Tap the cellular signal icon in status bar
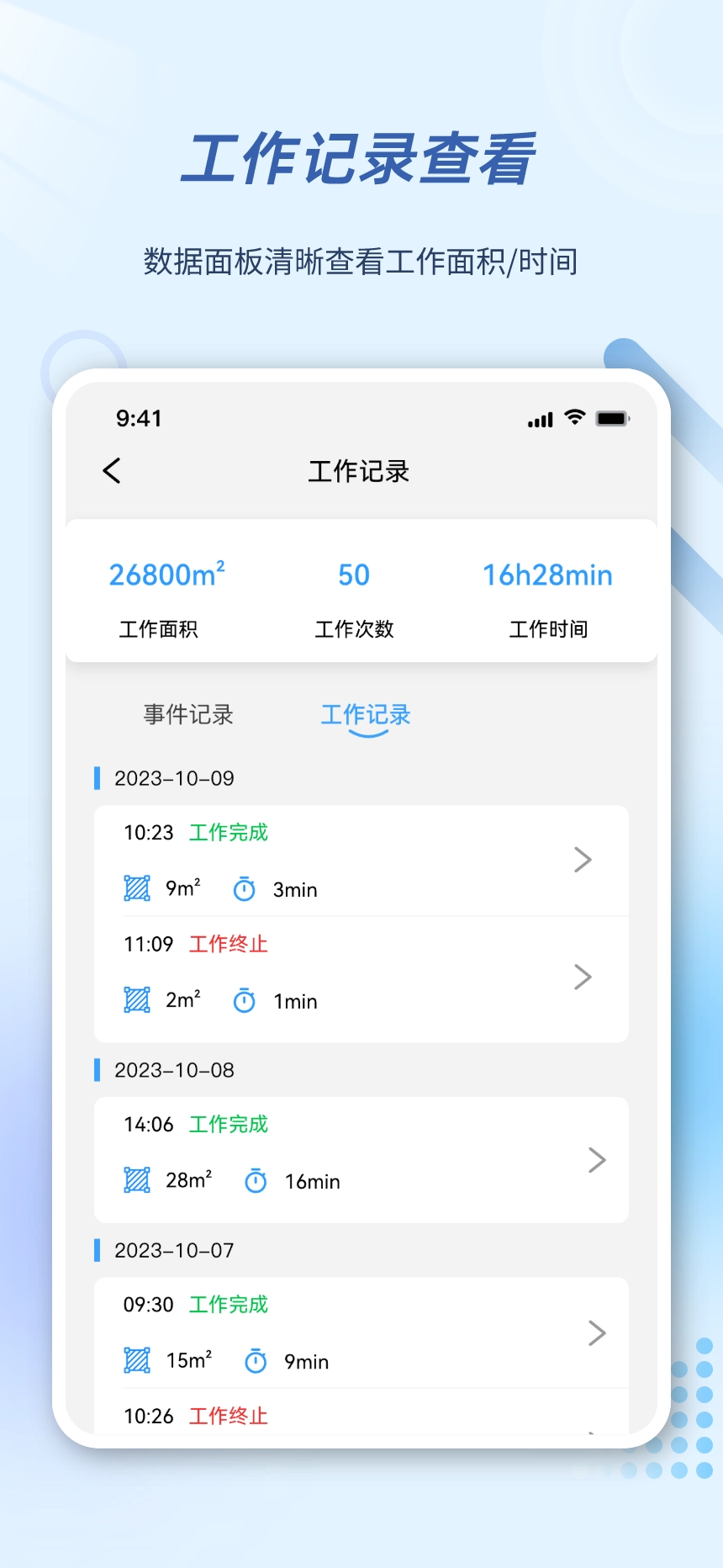Image resolution: width=723 pixels, height=1568 pixels. click(x=540, y=418)
